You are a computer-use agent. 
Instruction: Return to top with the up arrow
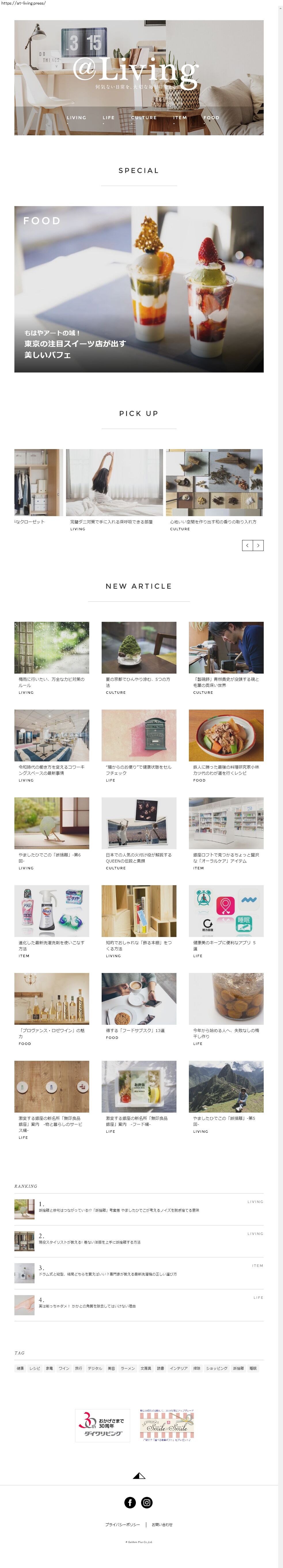pyautogui.click(x=139, y=1476)
